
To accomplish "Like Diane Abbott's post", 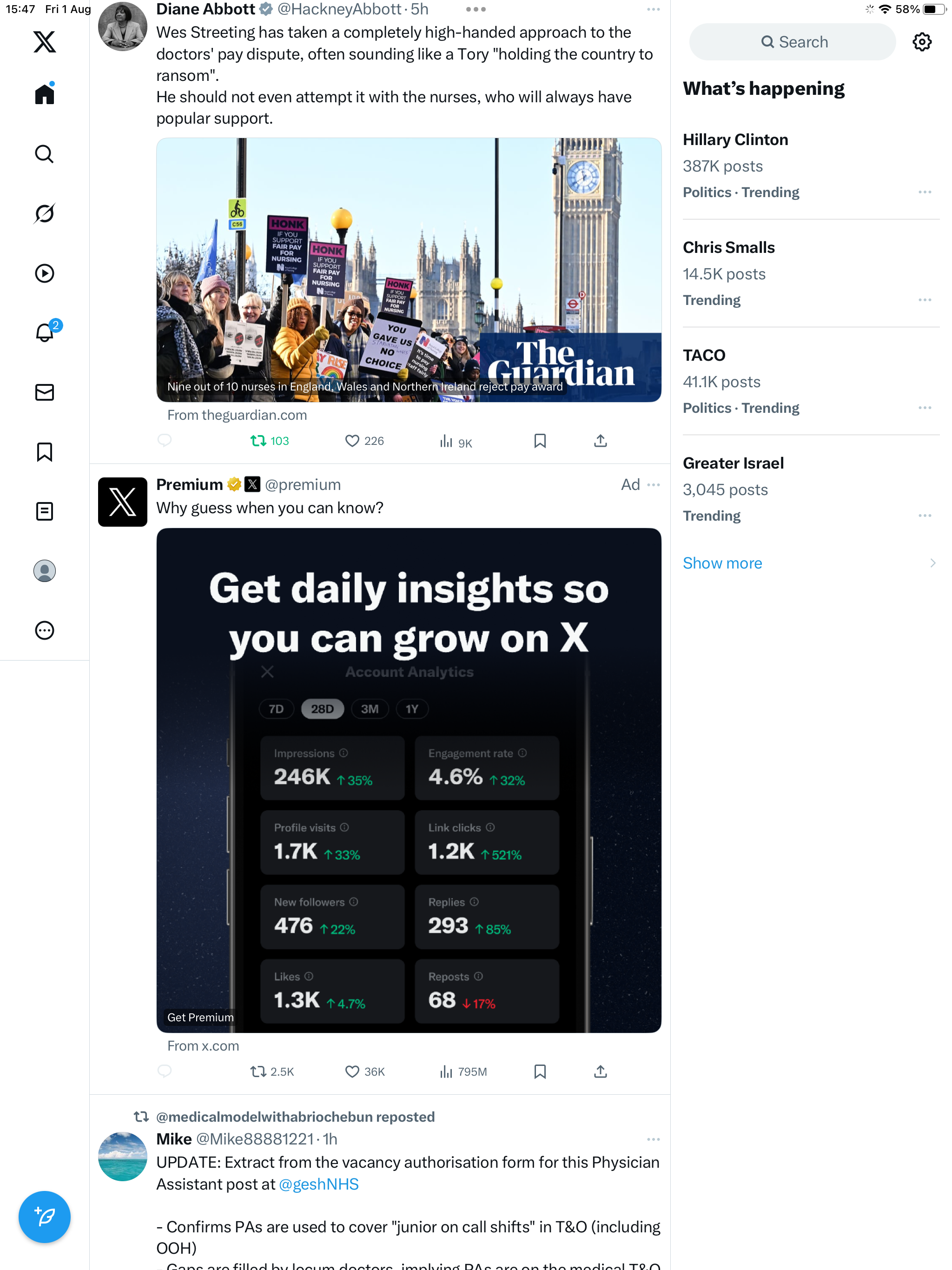I will [352, 441].
